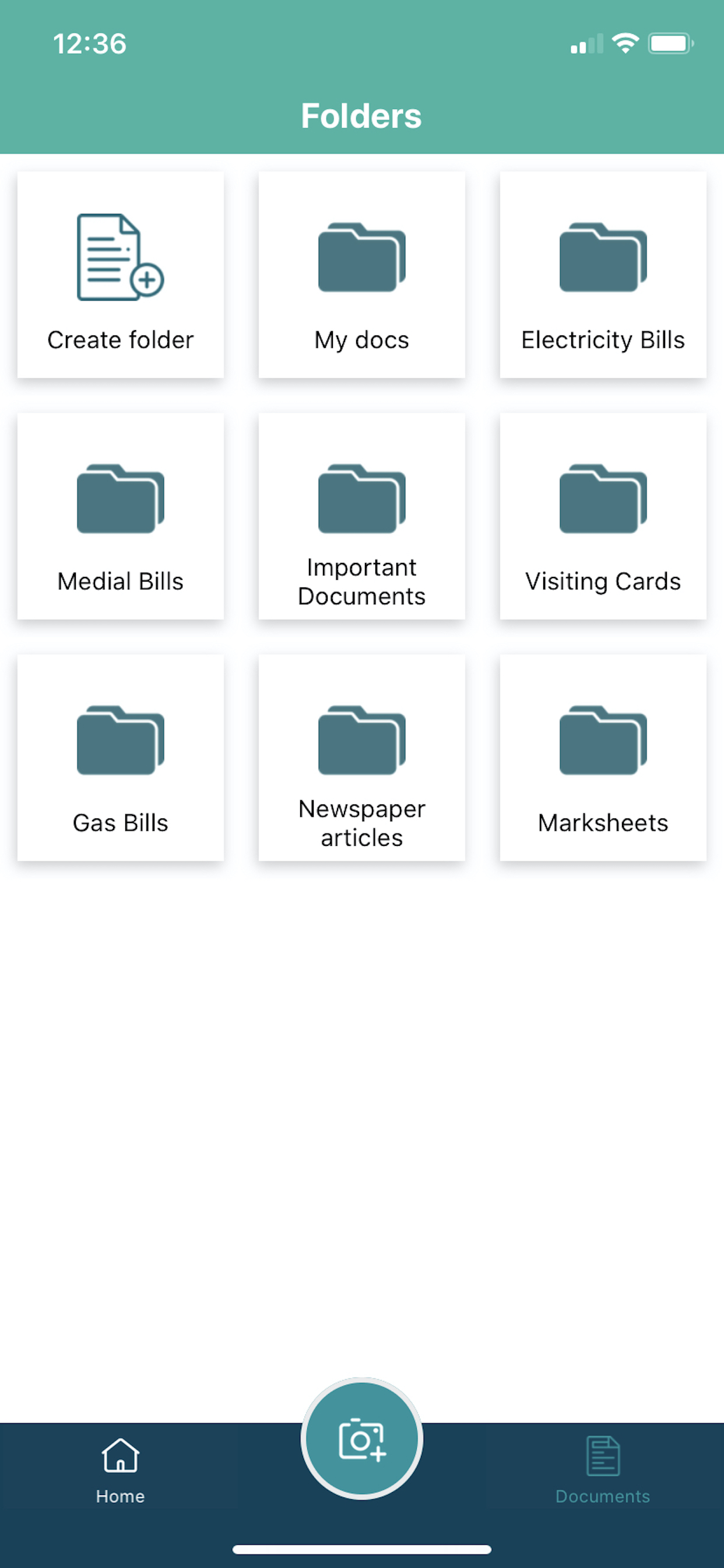Tap the camera scan button

(x=362, y=1440)
